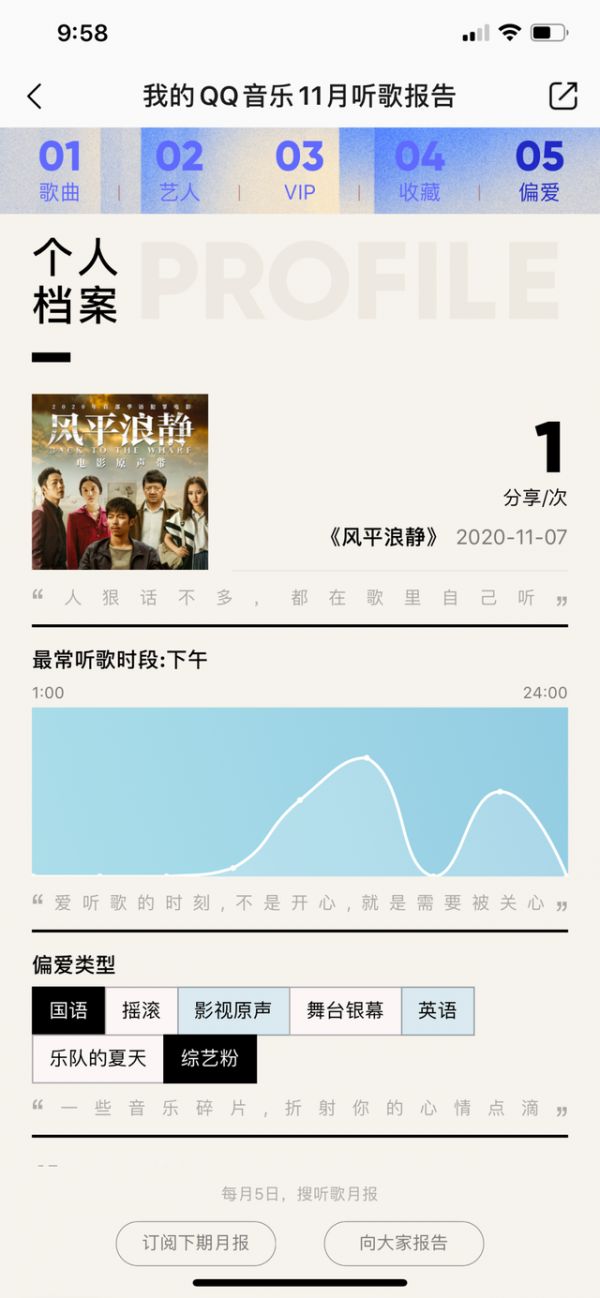
Task: Tap 向大家报告 to share report
Action: click(x=404, y=1244)
